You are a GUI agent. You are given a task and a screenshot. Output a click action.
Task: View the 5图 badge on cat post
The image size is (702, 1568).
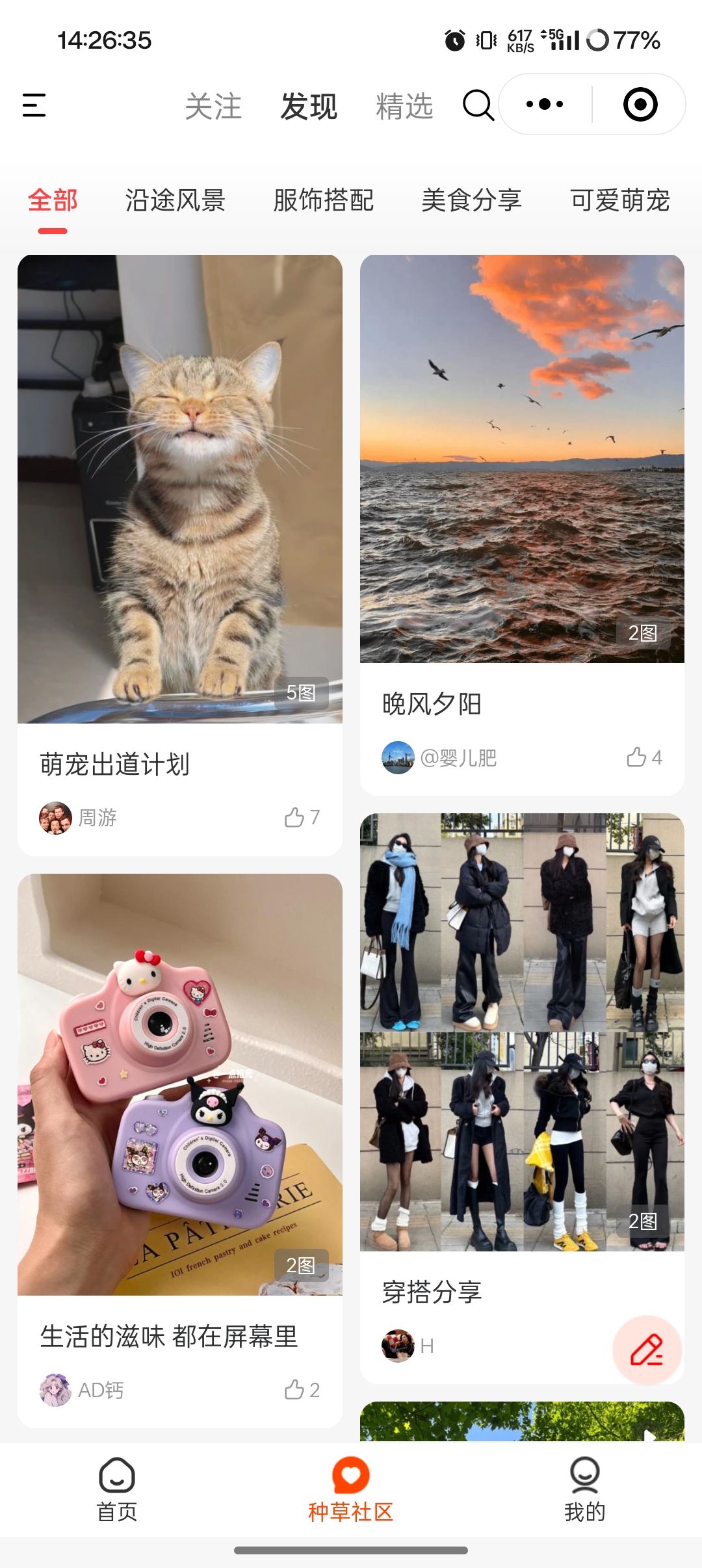point(301,695)
